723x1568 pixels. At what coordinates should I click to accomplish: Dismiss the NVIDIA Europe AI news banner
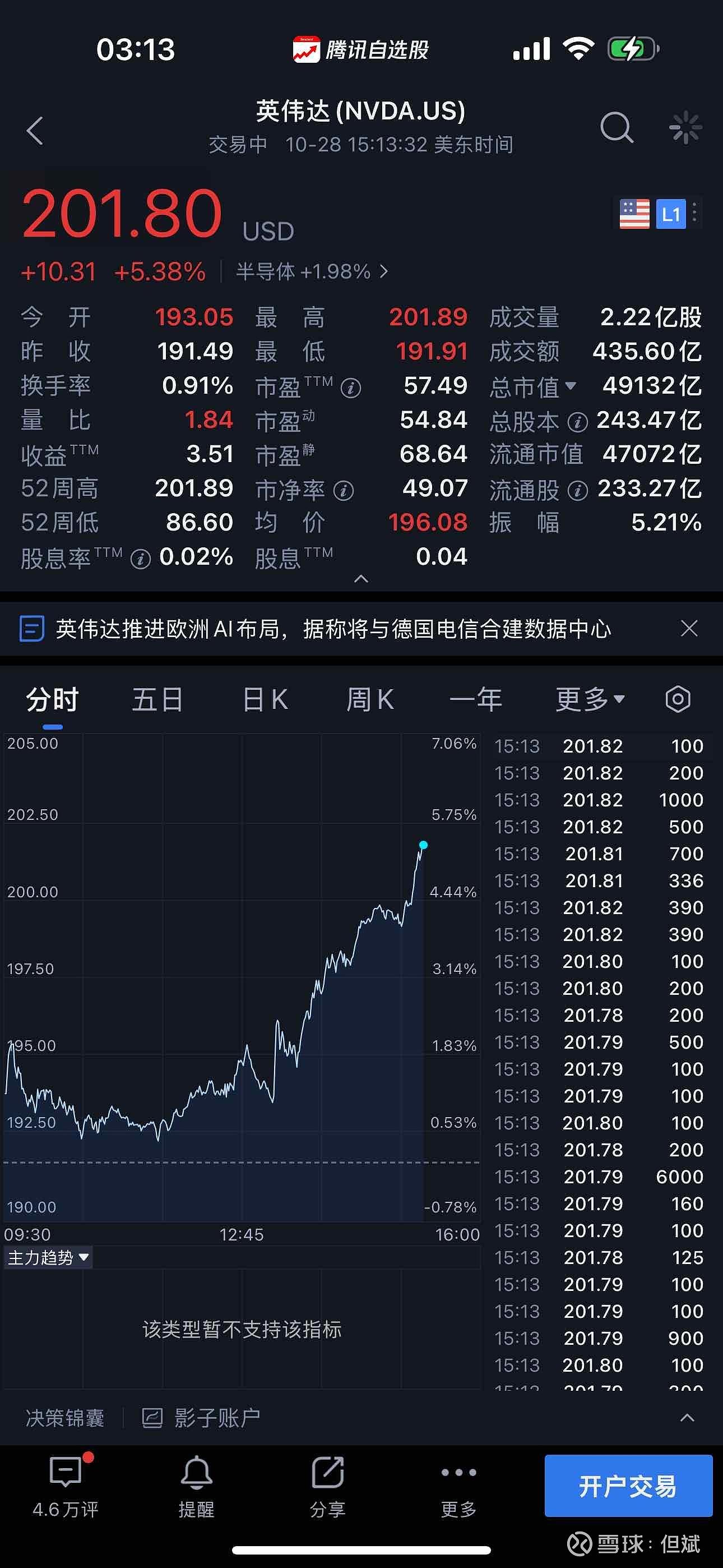point(688,629)
